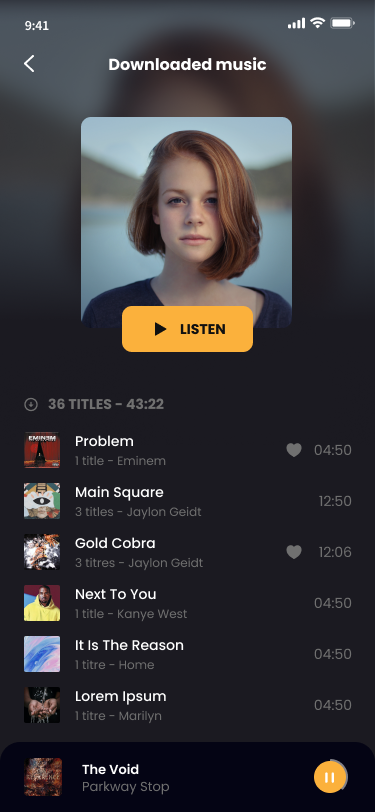The width and height of the screenshot is (375, 812).
Task: Toggle the heart icon on Problem
Action: pyautogui.click(x=294, y=450)
